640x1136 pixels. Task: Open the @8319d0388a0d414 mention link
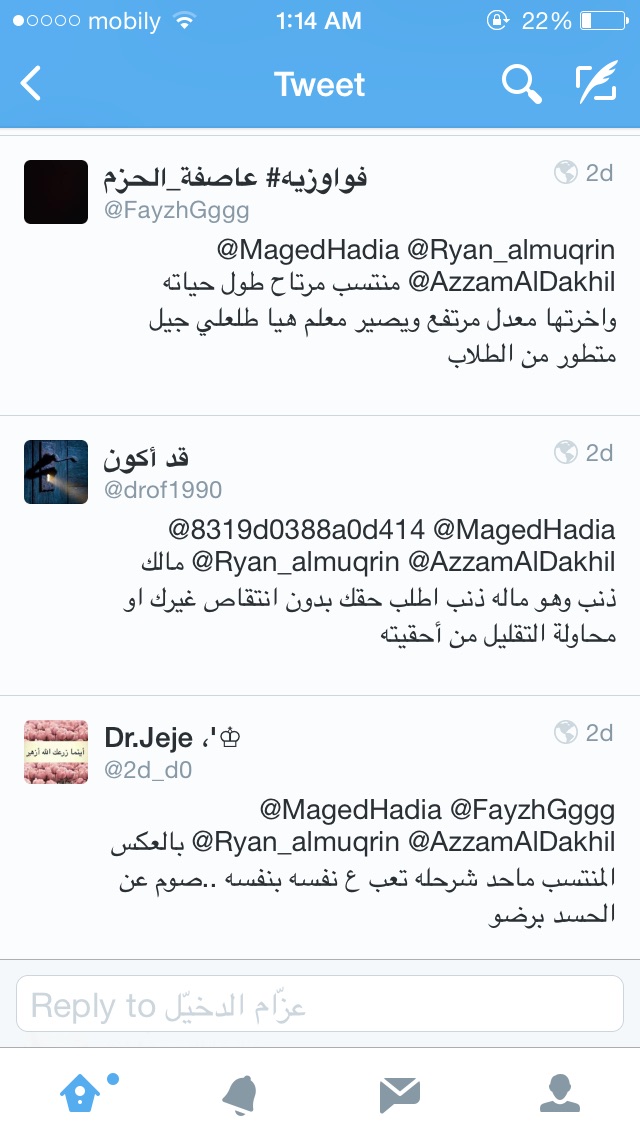tap(296, 530)
